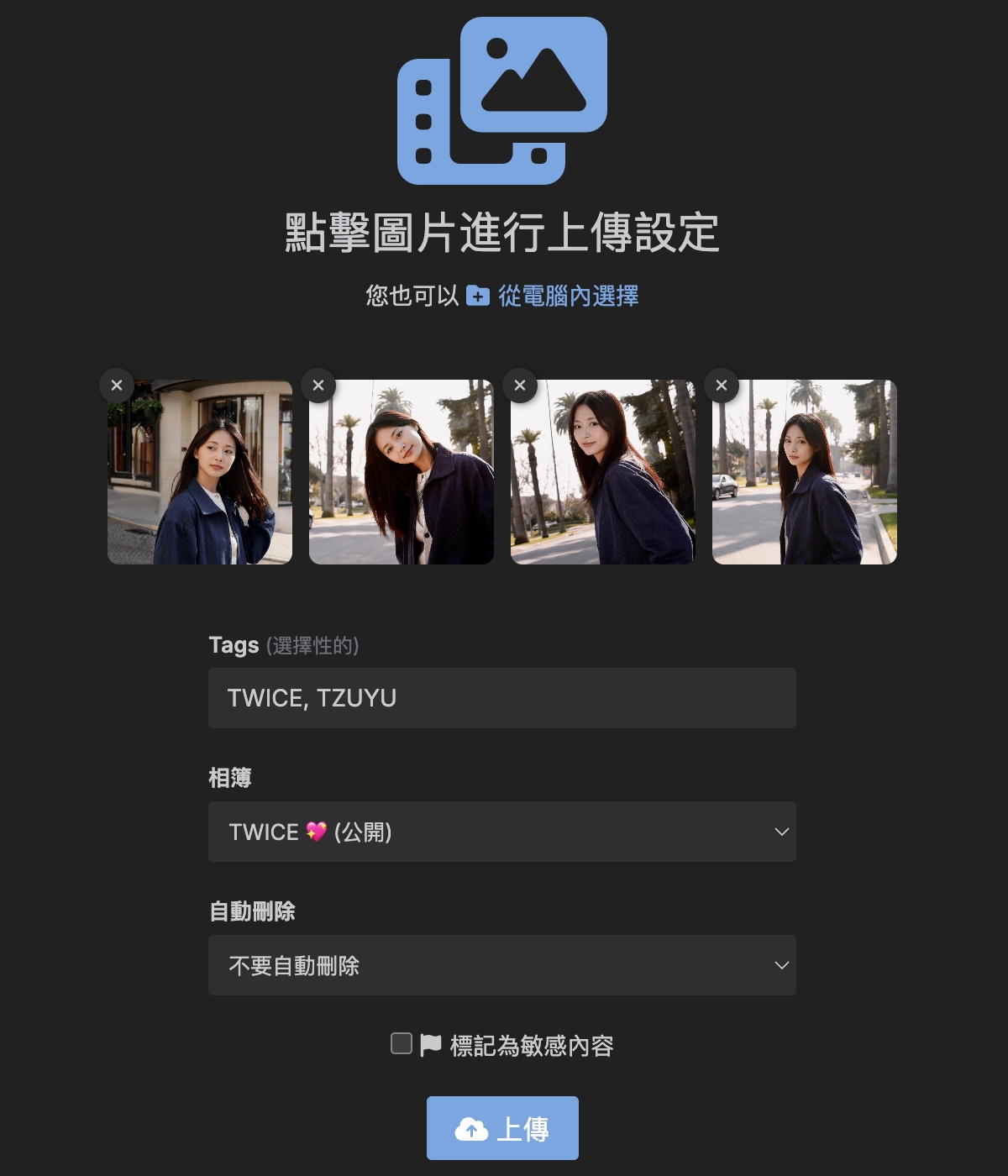Expand the 相簿 album dropdown
Viewport: 1008px width, 1176px height.
pos(501,832)
